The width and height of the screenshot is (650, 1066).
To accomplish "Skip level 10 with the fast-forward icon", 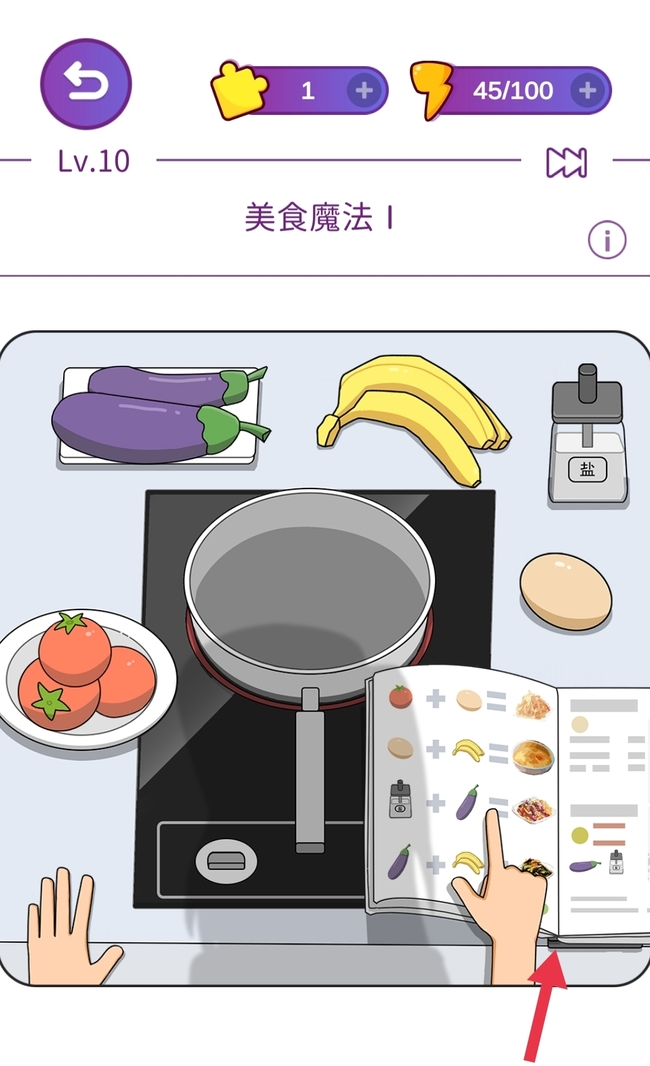I will [x=566, y=162].
